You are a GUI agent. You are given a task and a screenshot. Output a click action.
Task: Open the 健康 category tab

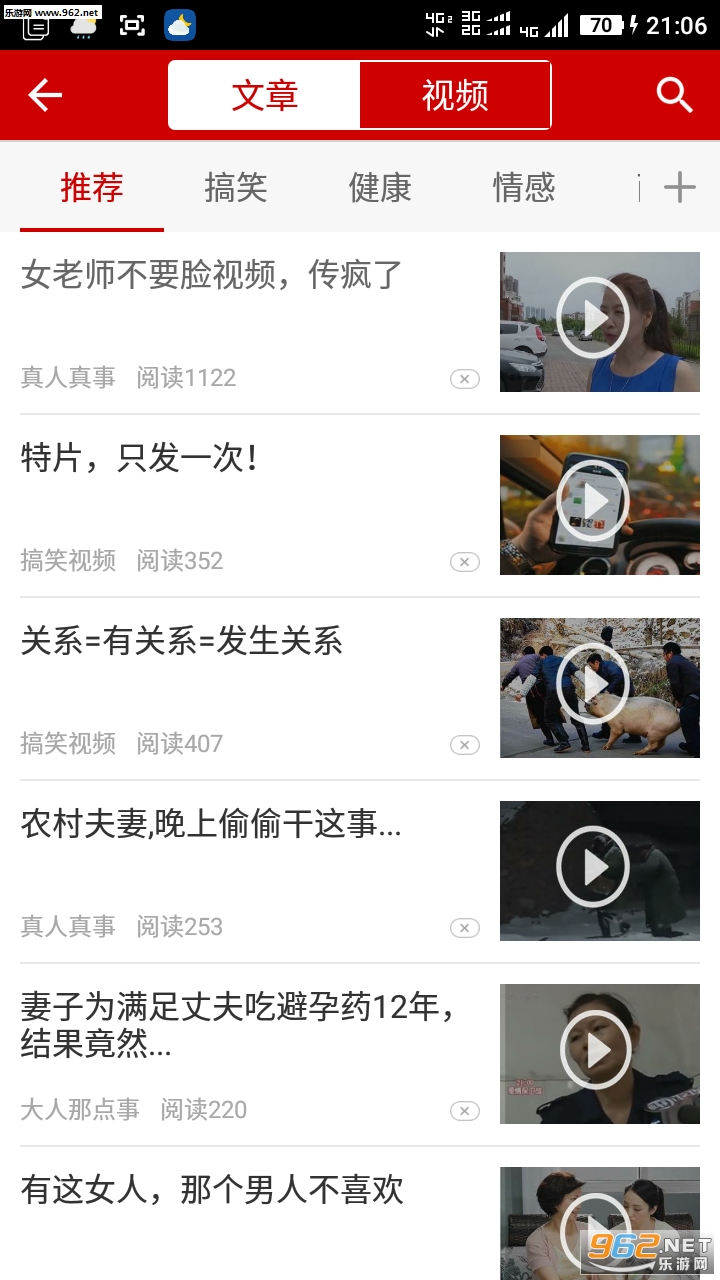click(x=380, y=187)
